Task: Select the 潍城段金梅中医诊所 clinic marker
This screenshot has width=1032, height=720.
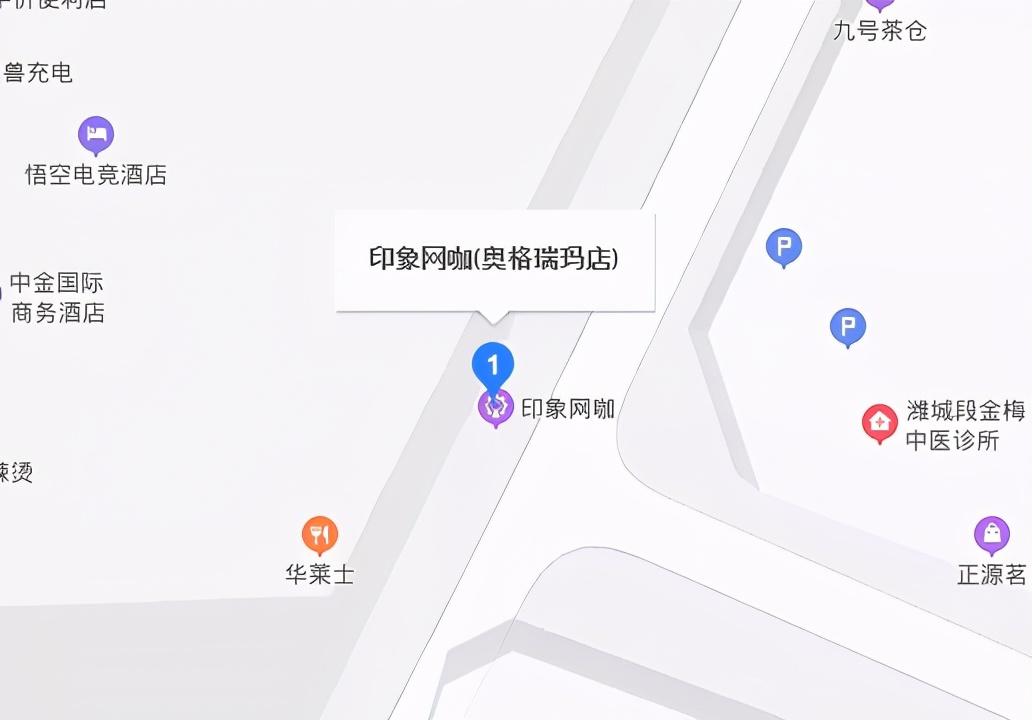Action: tap(880, 423)
